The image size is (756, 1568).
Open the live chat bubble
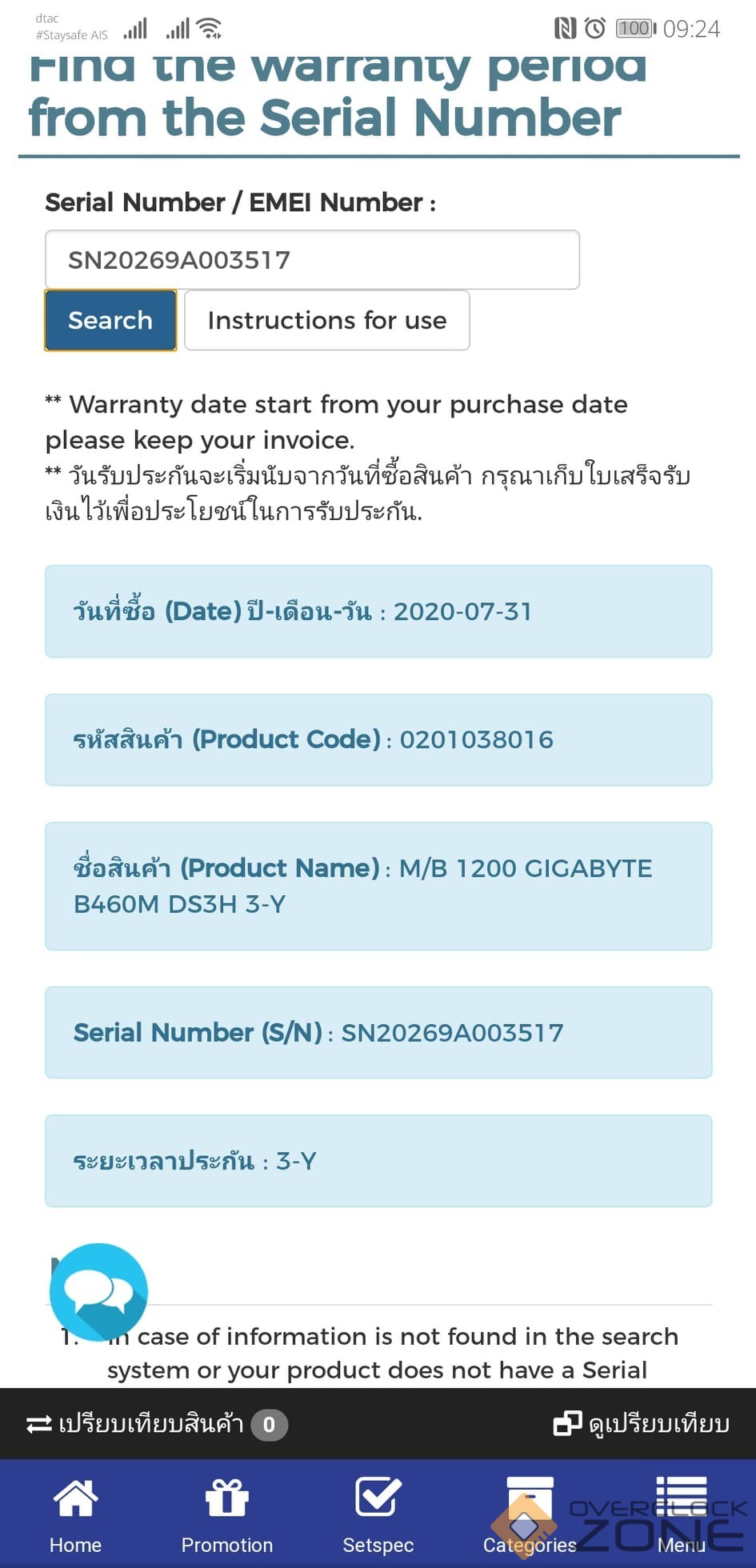98,1291
